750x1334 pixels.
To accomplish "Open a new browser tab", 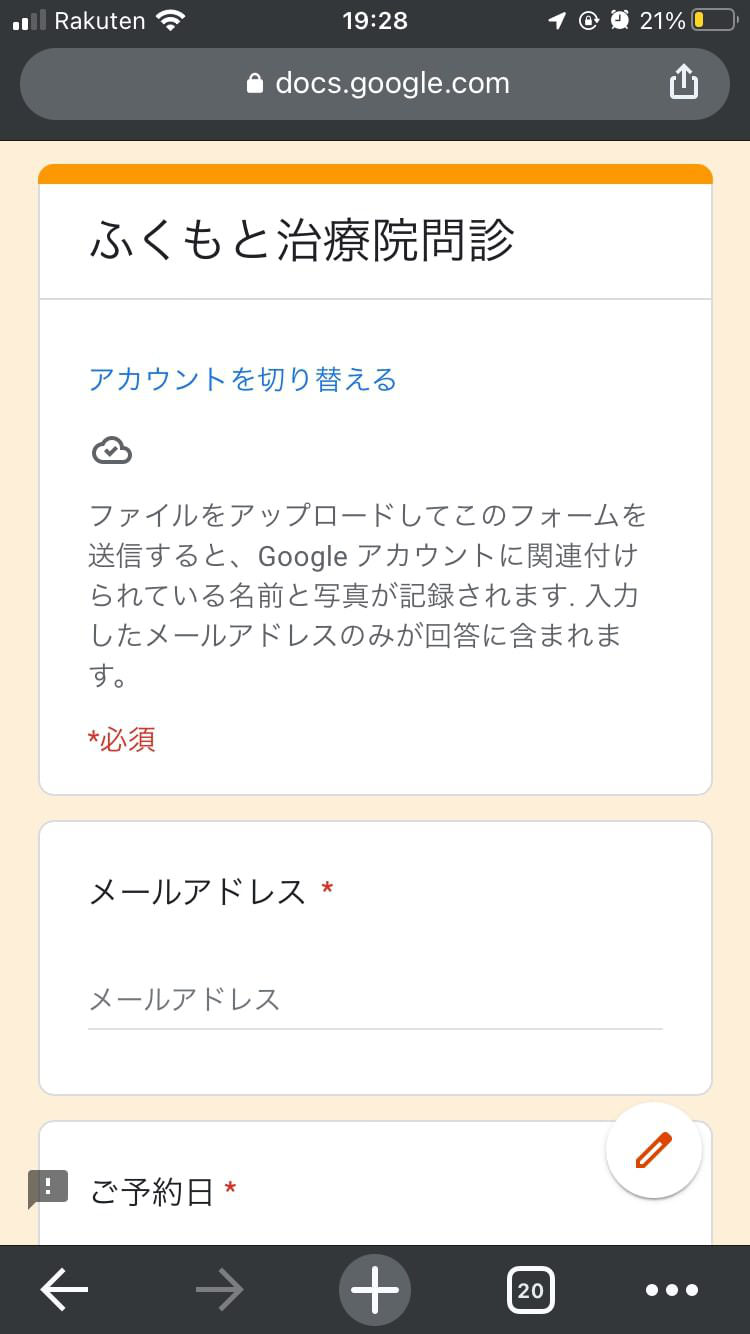I will pos(375,1290).
